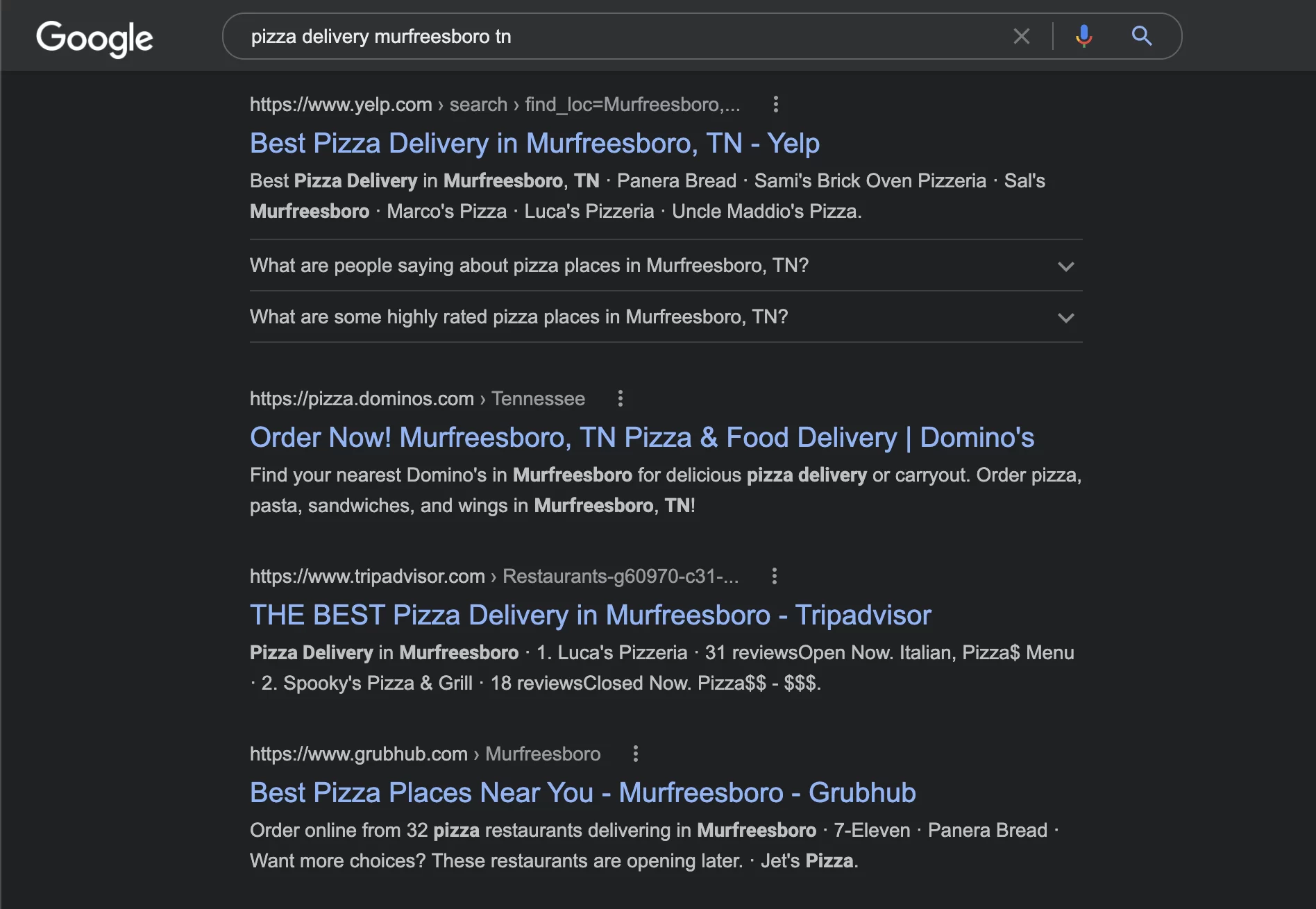
Task: Open options menu for Grubhub result
Action: 636,754
